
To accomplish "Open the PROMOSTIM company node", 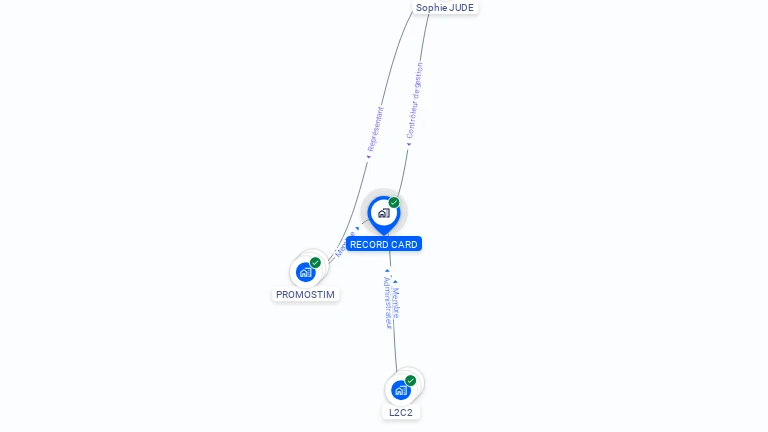I will point(306,272).
